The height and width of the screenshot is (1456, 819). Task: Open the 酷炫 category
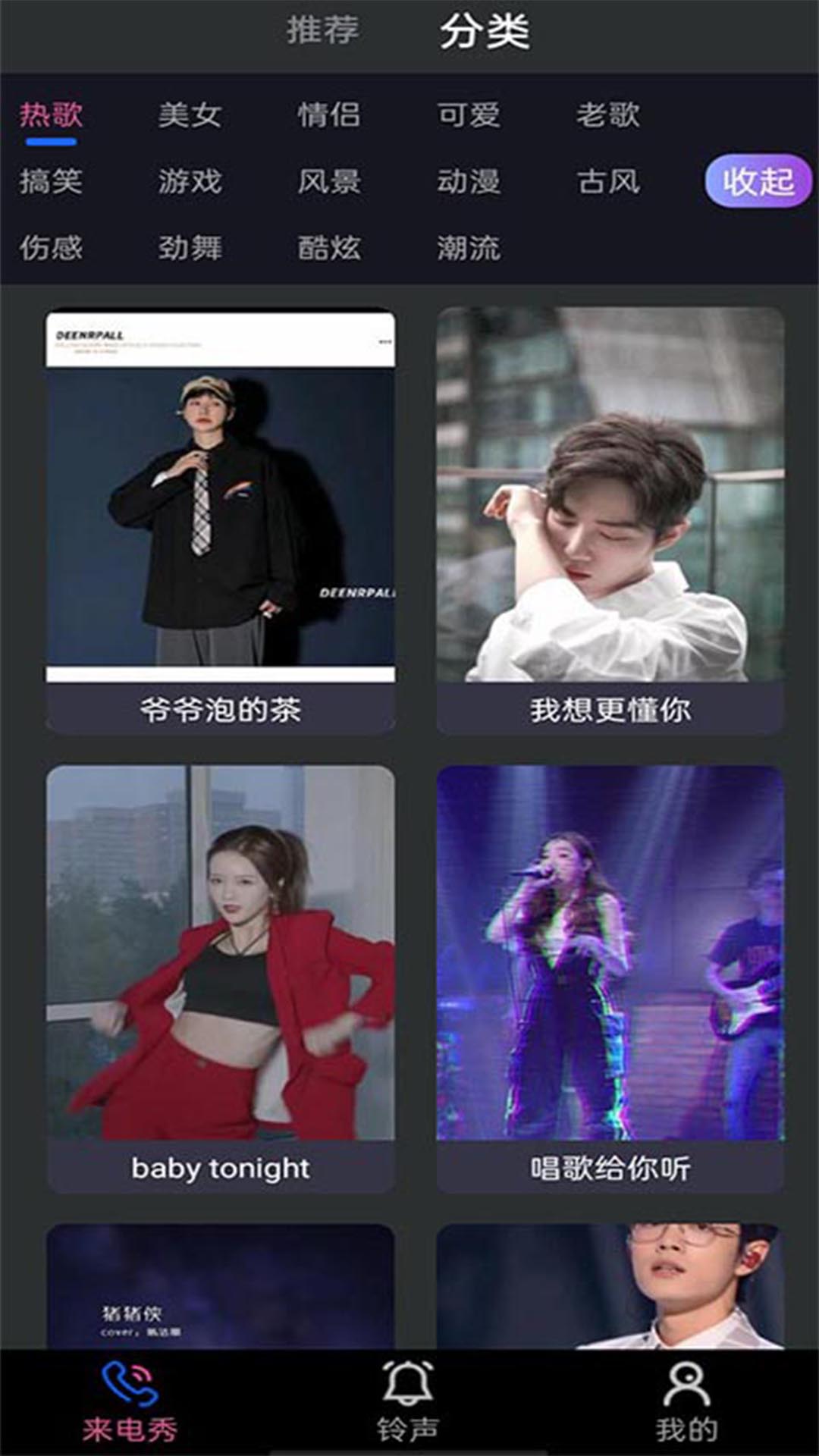(328, 248)
